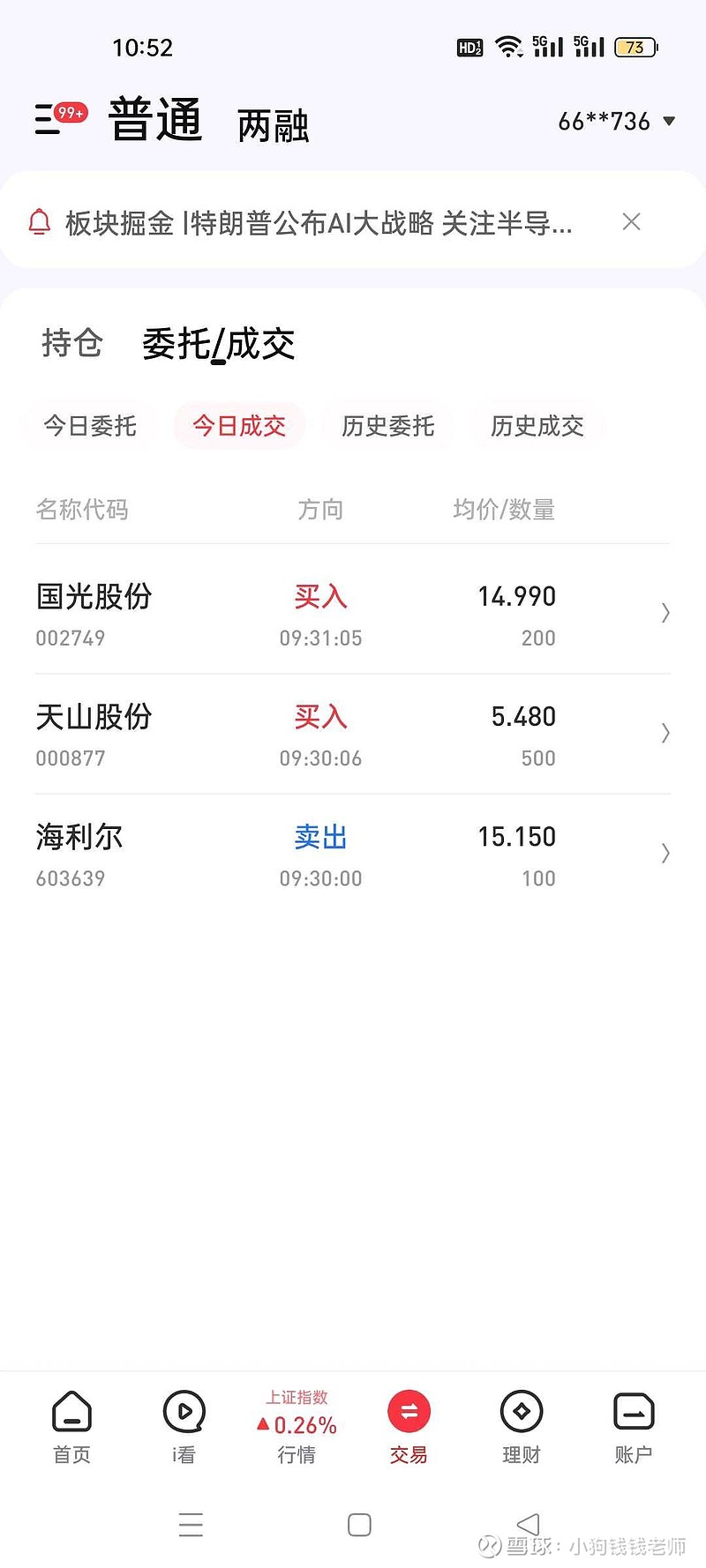The image size is (706, 1568).
Task: Select the 今日委托 chip
Action: pyautogui.click(x=90, y=426)
